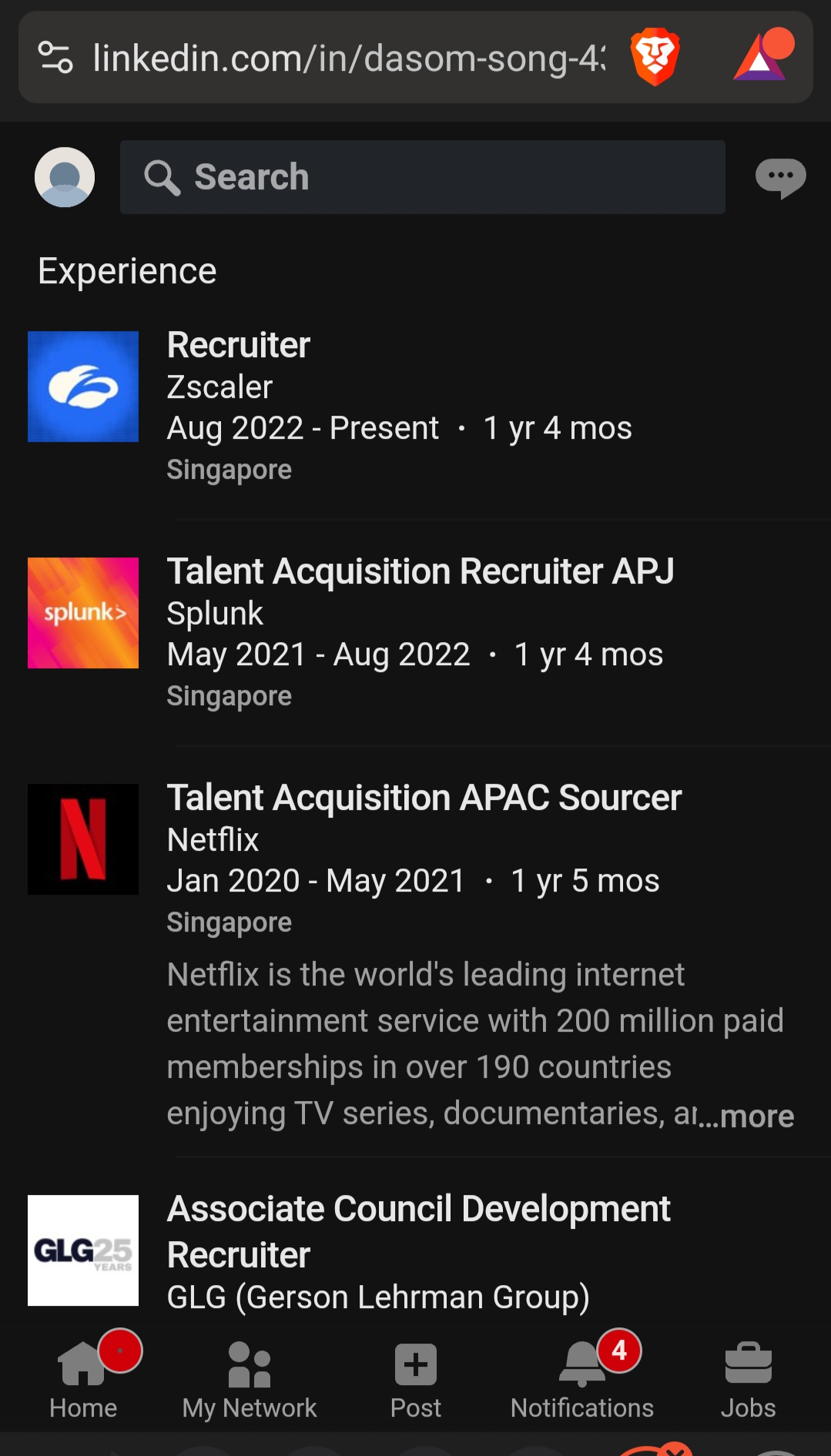The height and width of the screenshot is (1456, 831).
Task: View the Splunk Talent Acquisition Recruiter entry
Action: pos(421,571)
